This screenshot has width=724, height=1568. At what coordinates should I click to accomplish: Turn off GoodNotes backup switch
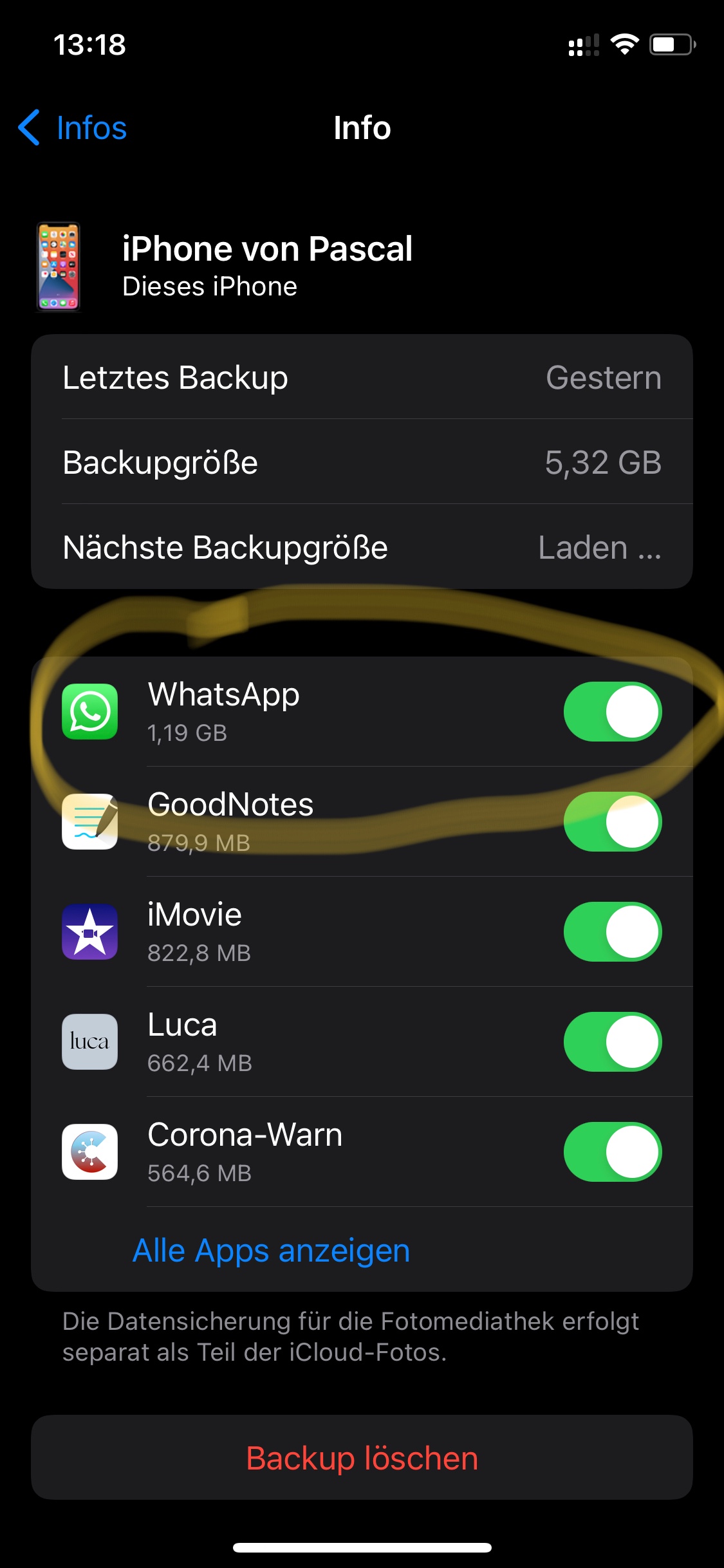612,821
